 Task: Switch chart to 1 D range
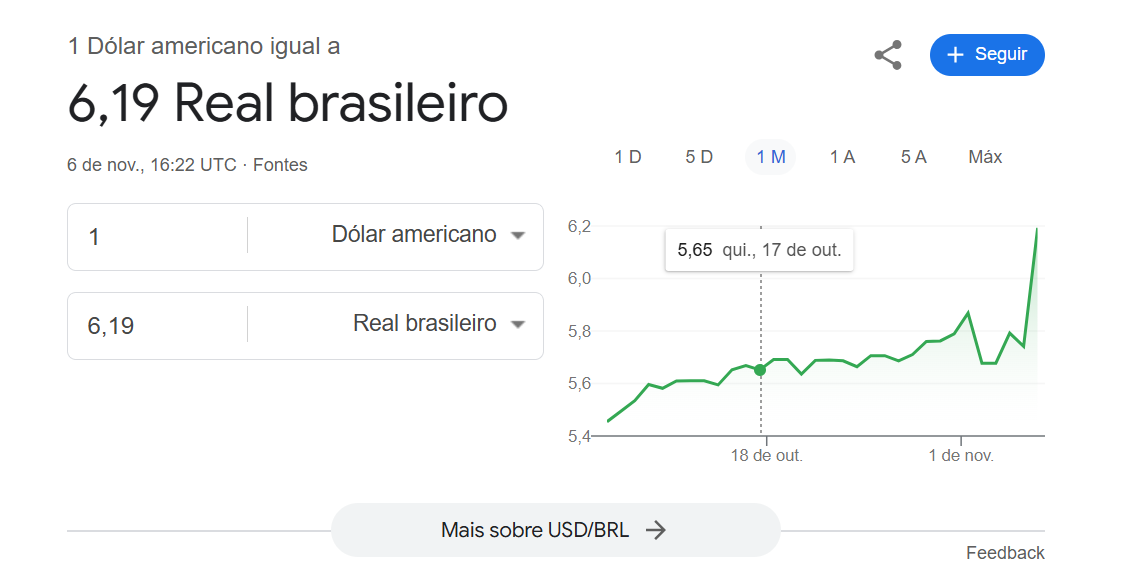coord(628,157)
